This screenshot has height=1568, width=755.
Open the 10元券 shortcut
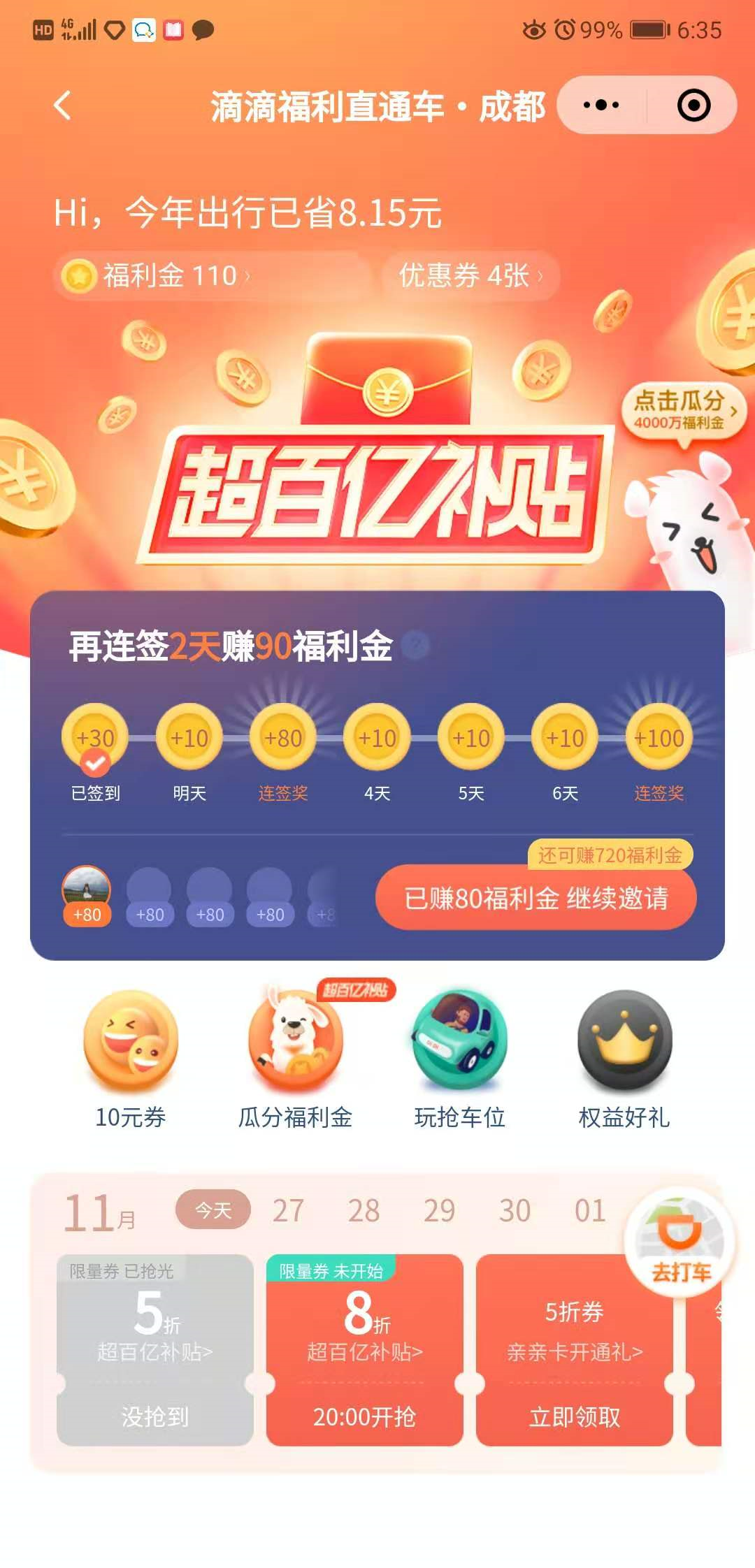point(131,1059)
